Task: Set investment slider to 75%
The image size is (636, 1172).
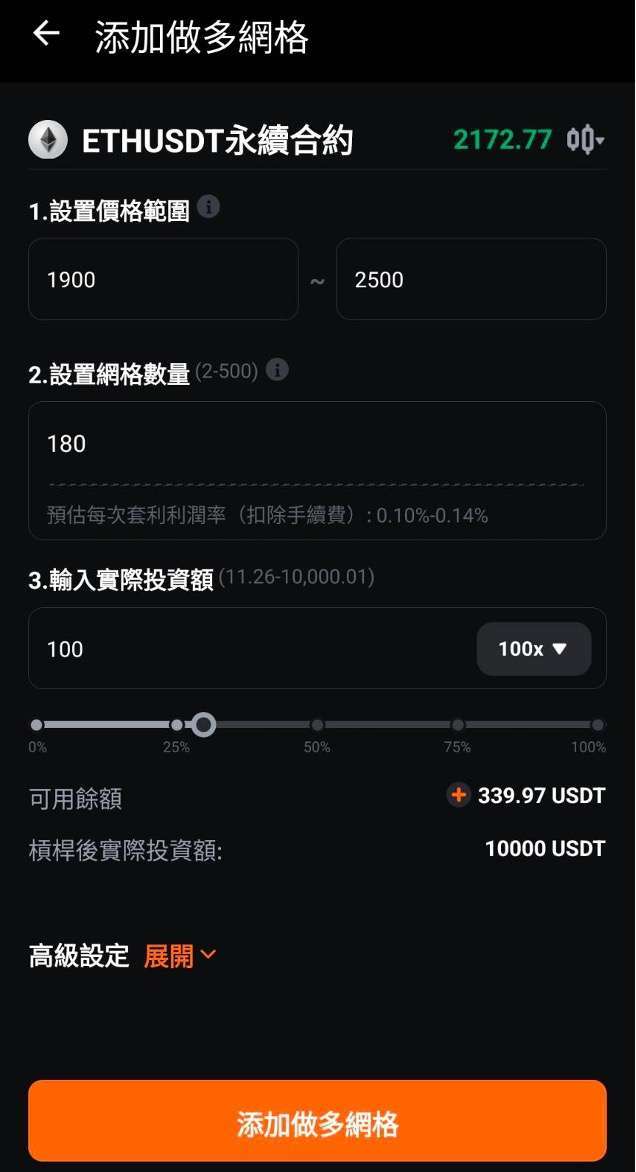Action: pyautogui.click(x=457, y=725)
